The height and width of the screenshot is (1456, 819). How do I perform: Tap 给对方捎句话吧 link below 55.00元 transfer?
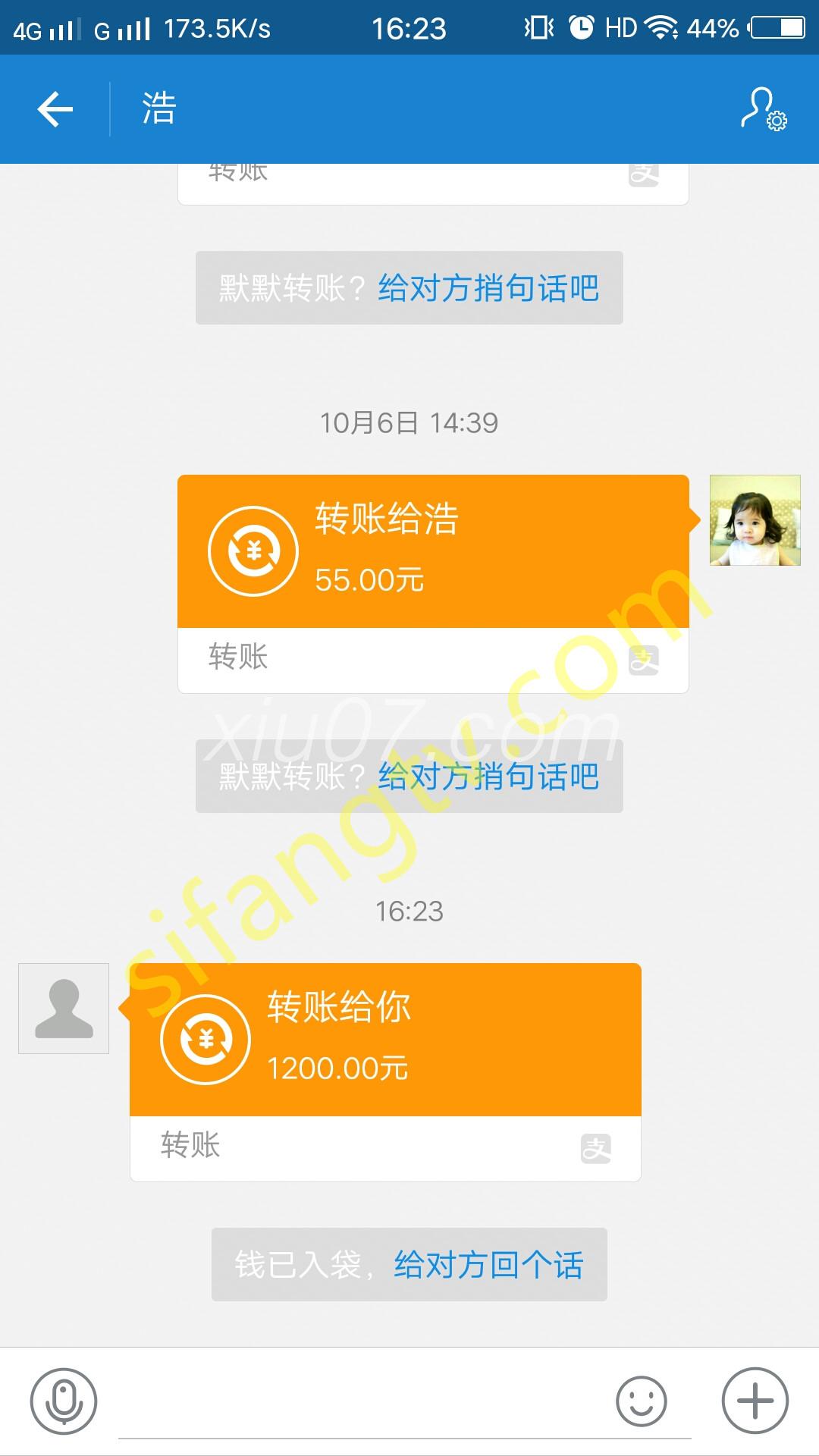point(488,777)
